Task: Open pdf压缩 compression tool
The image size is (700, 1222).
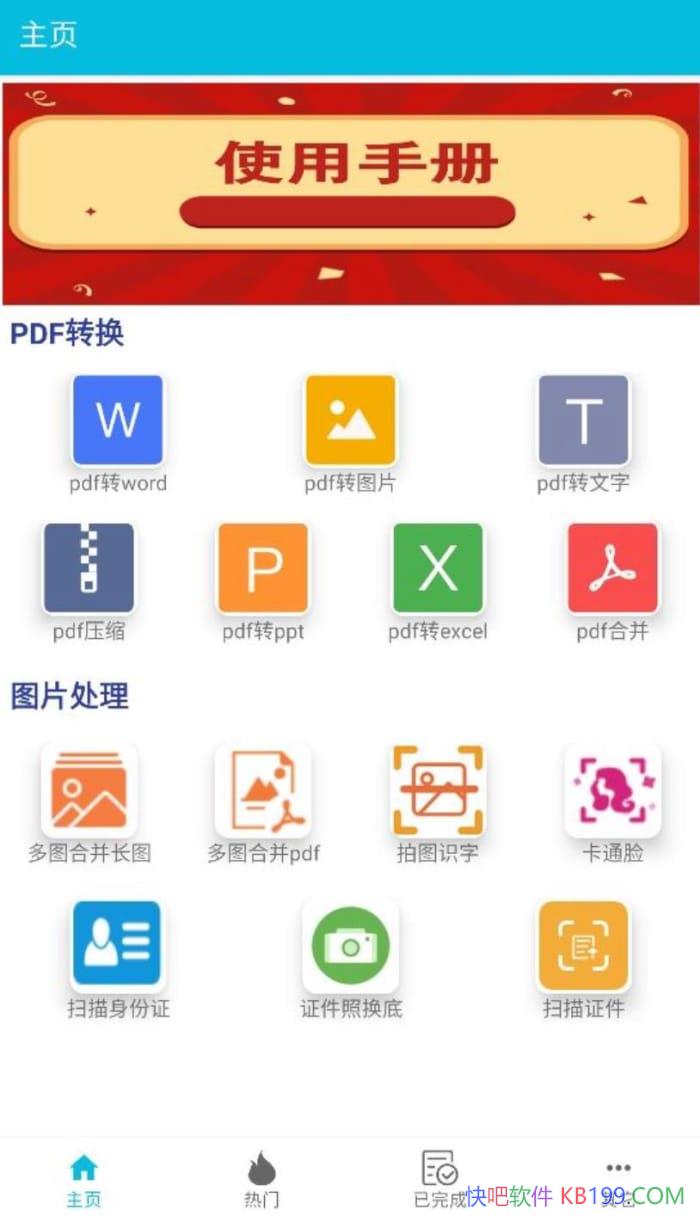Action: click(88, 569)
